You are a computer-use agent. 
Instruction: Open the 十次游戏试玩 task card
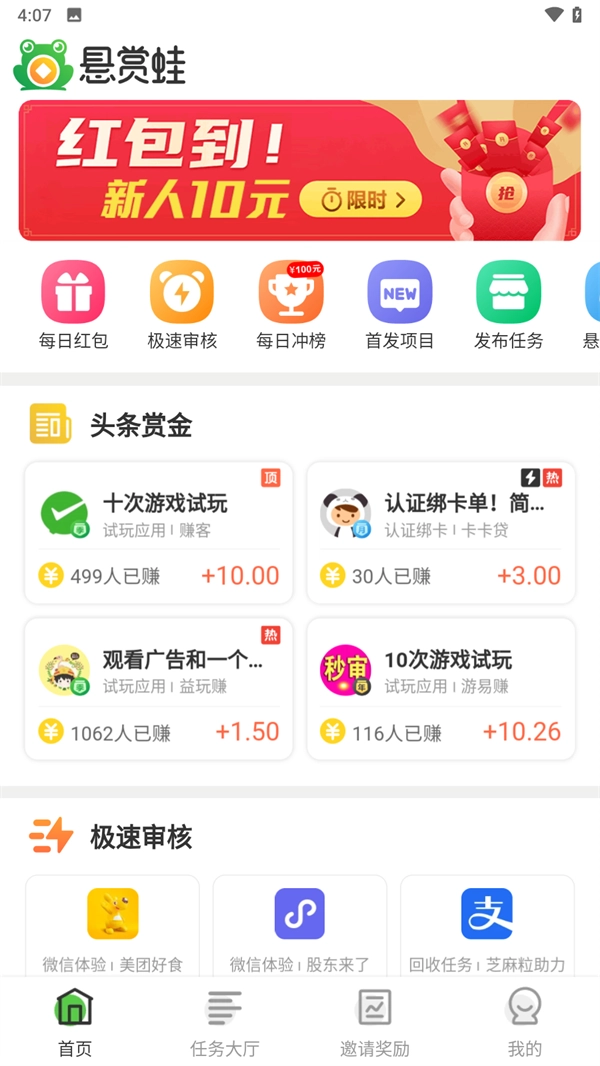pos(159,533)
